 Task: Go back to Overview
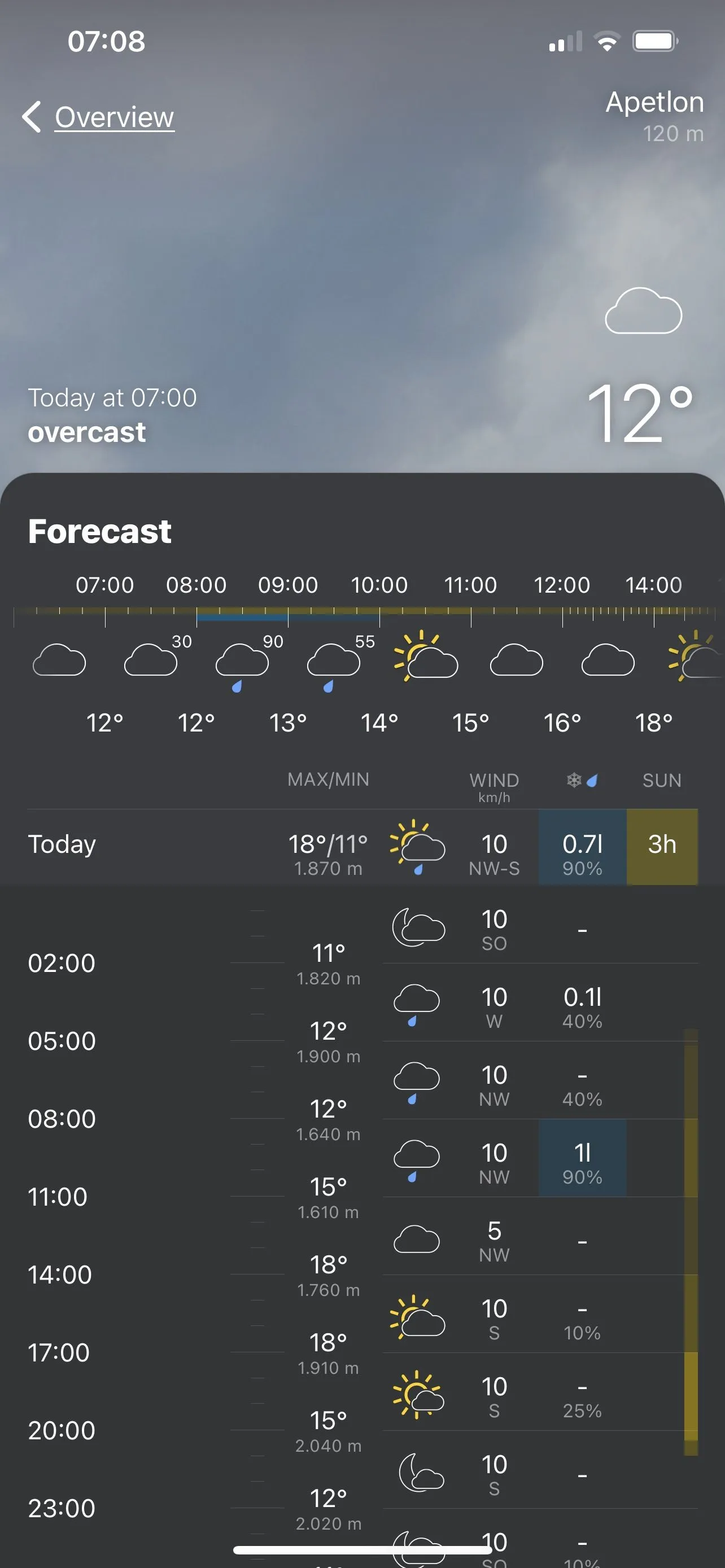(x=99, y=117)
